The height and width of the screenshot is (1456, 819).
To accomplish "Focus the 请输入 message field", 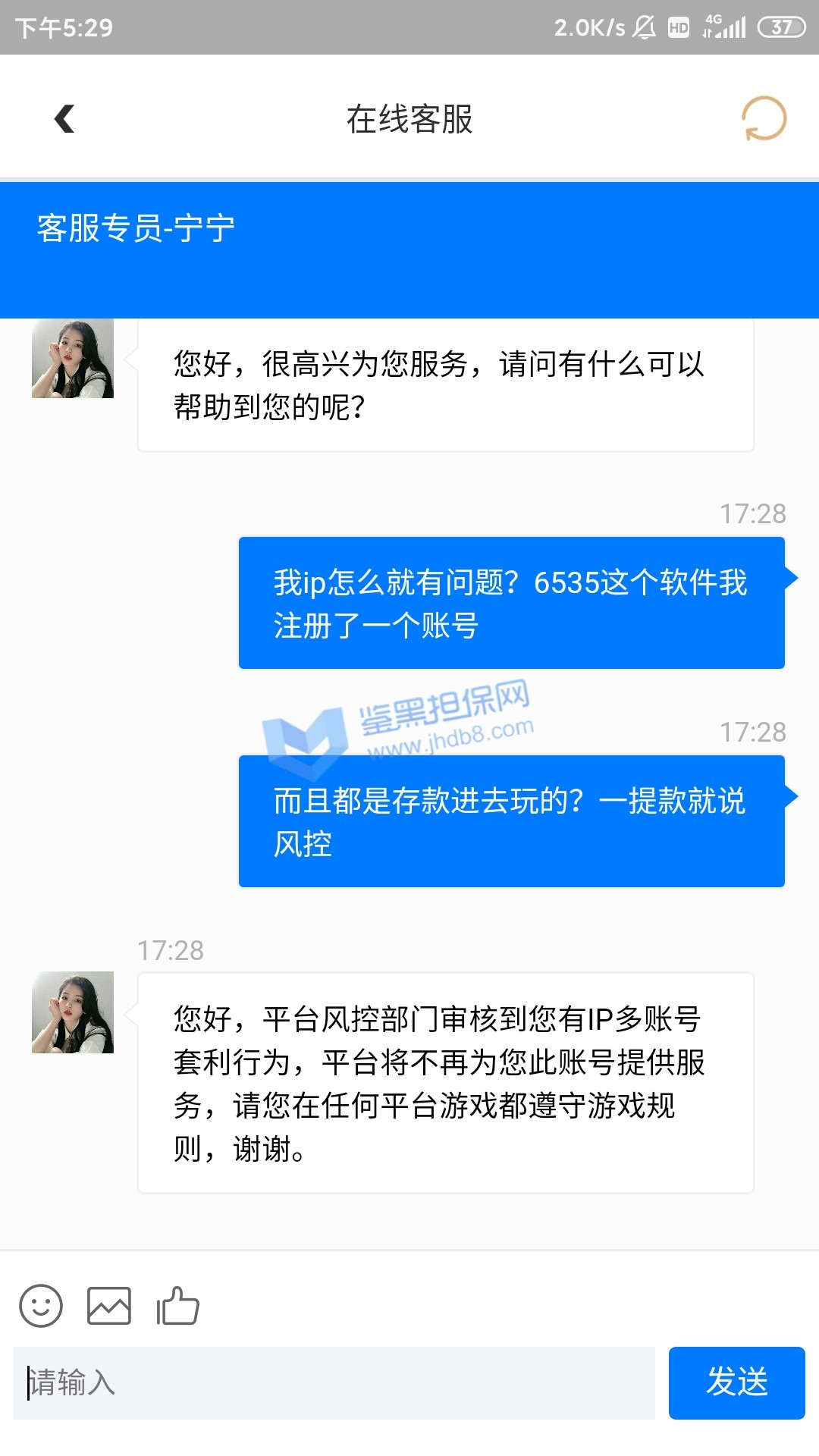I will (334, 1383).
